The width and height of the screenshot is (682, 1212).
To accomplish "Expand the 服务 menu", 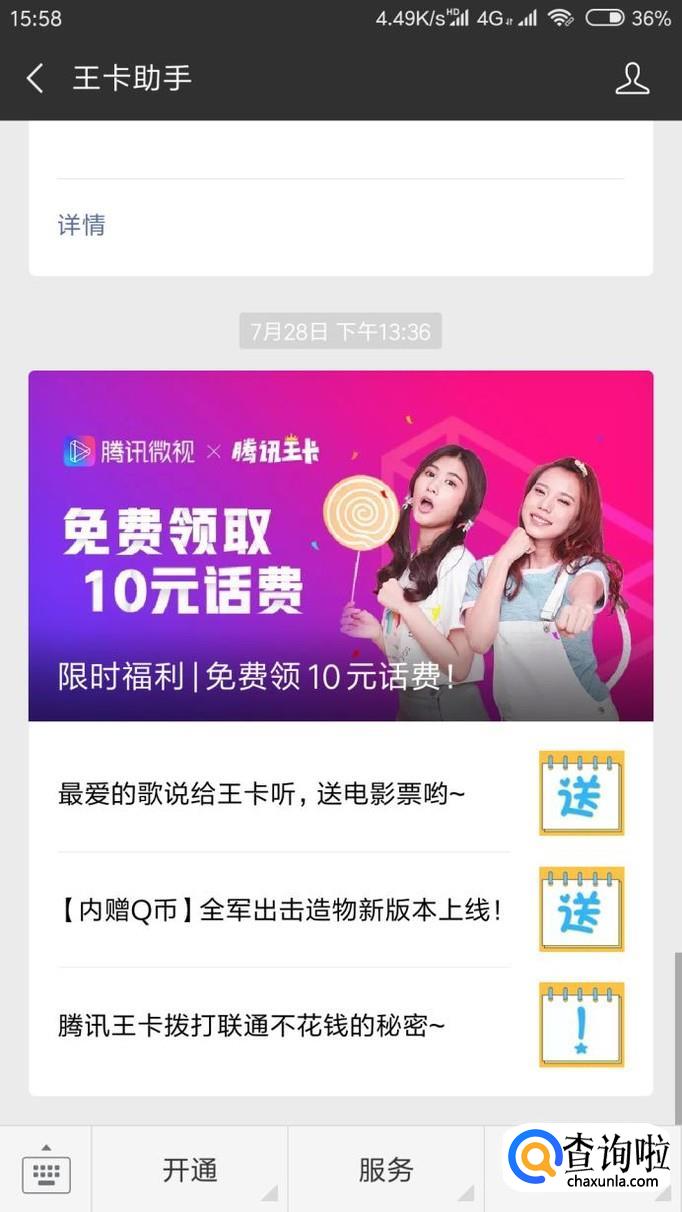I will [x=386, y=1170].
